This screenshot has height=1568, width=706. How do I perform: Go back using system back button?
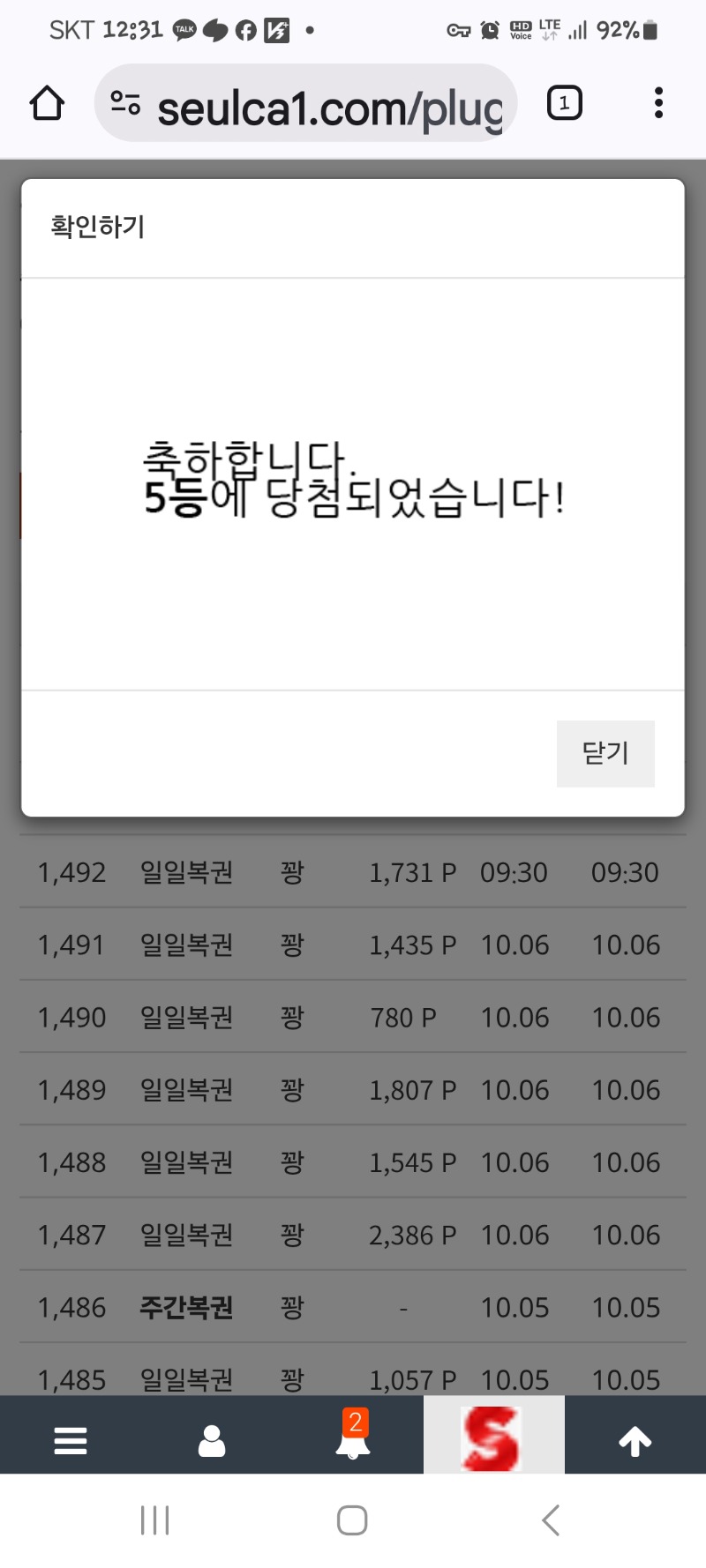[x=551, y=1520]
